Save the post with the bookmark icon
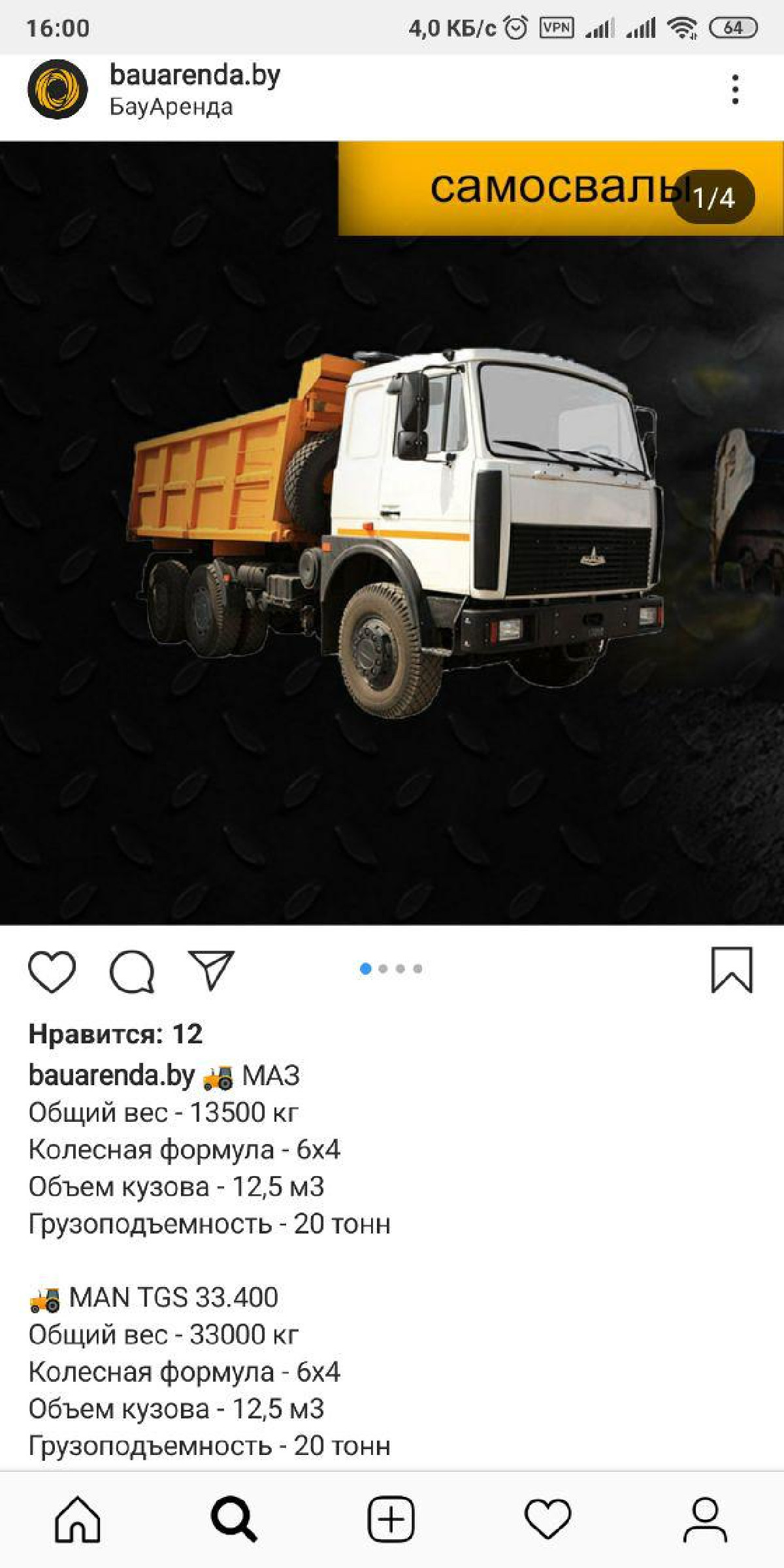This screenshot has height=1568, width=784. point(732,970)
